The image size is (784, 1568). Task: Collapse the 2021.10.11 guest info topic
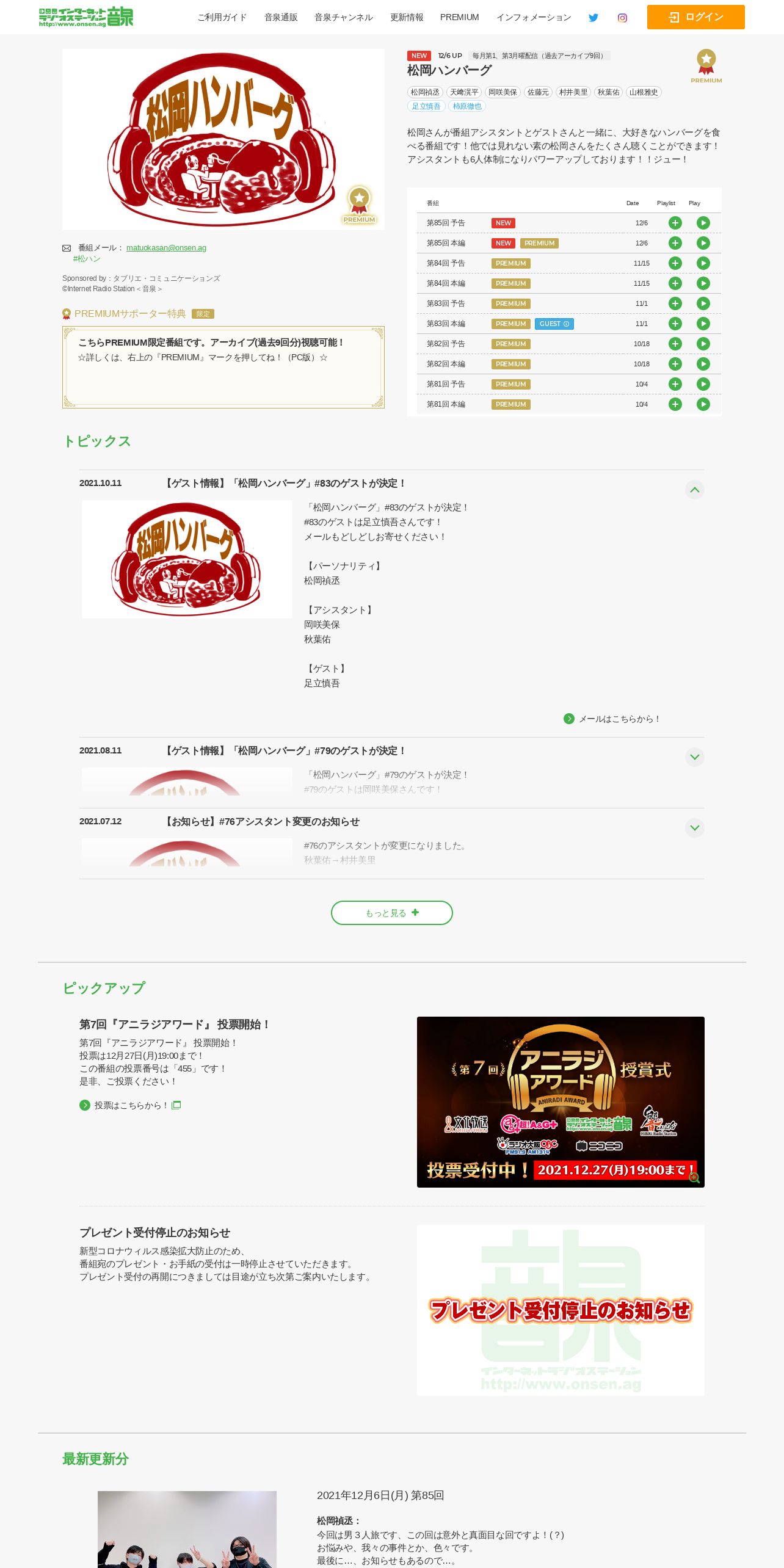point(694,490)
